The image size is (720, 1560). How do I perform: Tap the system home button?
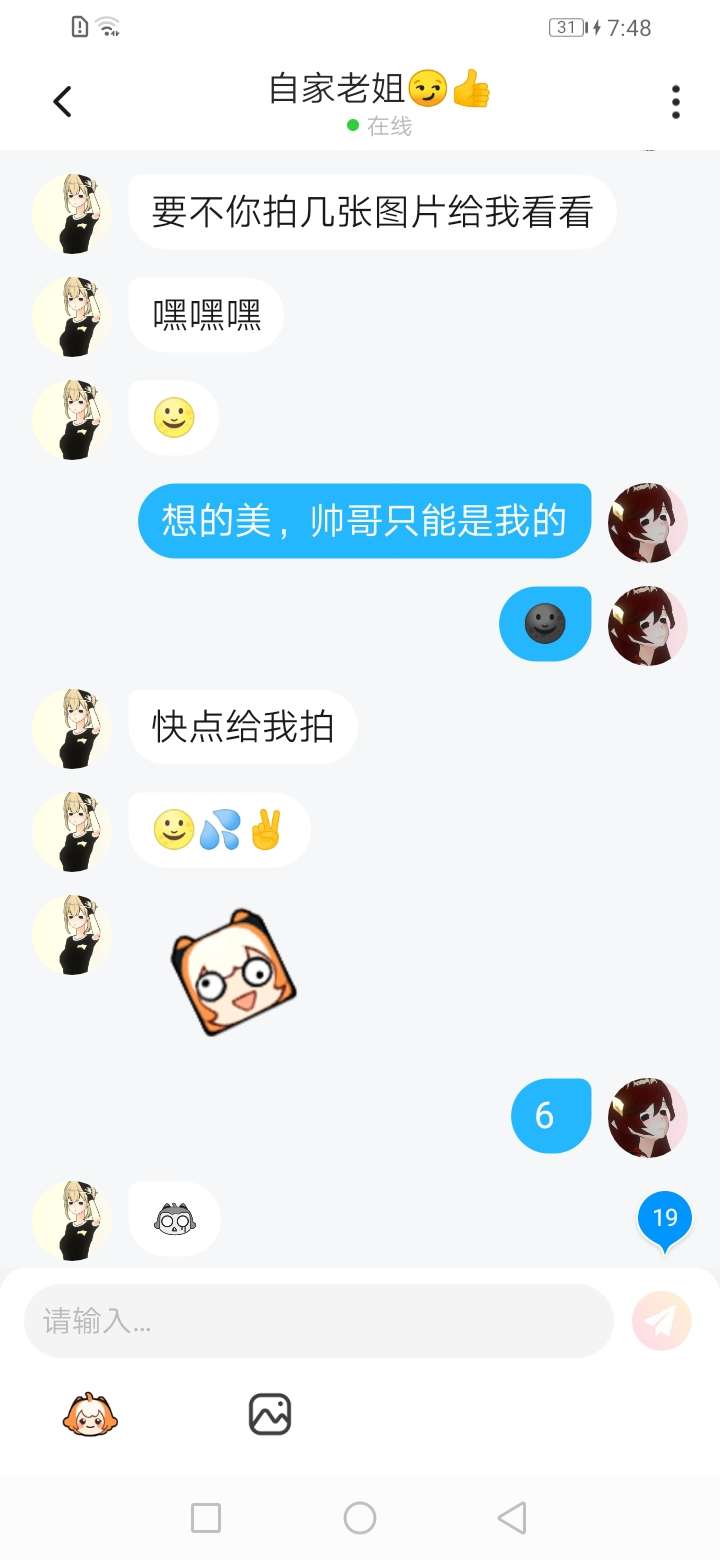(360, 1518)
